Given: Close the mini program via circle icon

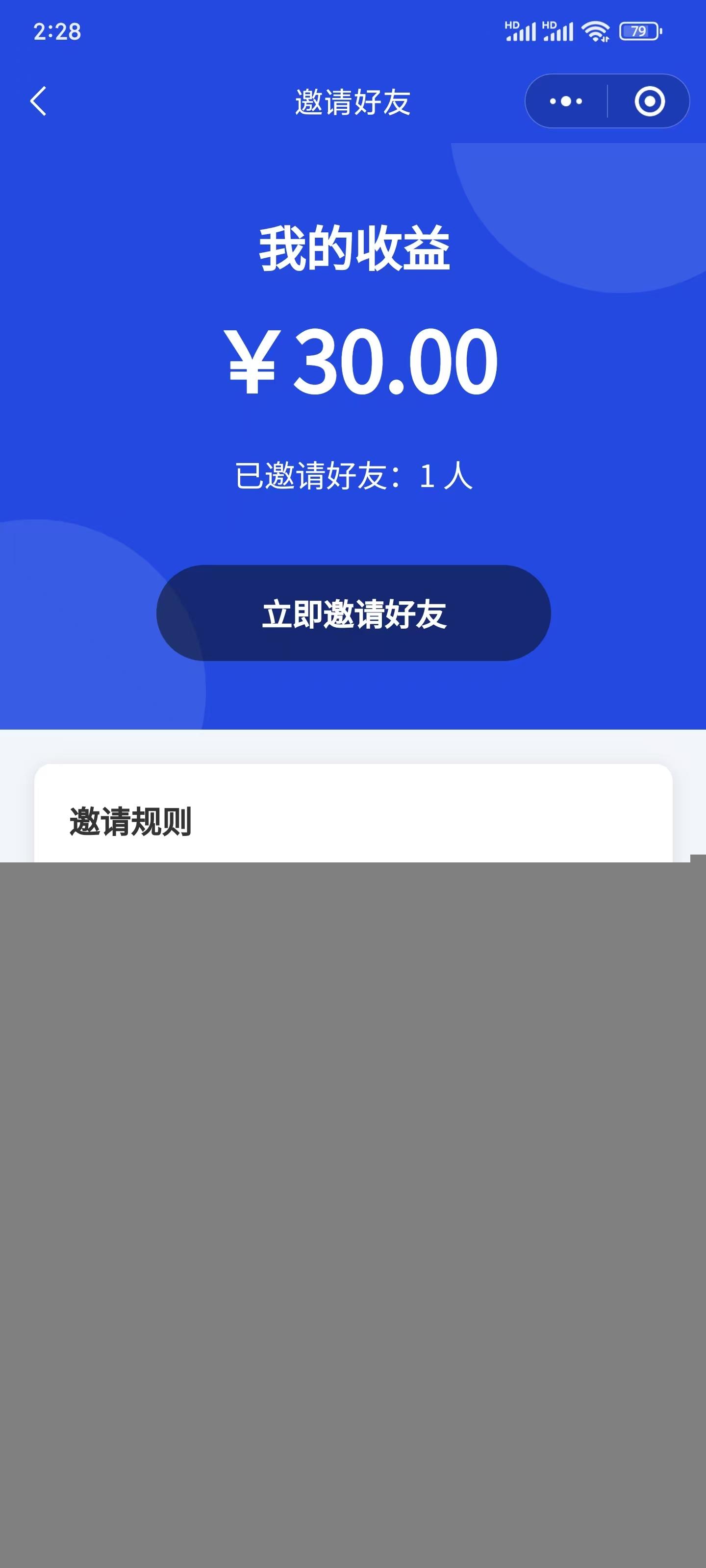Looking at the screenshot, I should tap(649, 101).
